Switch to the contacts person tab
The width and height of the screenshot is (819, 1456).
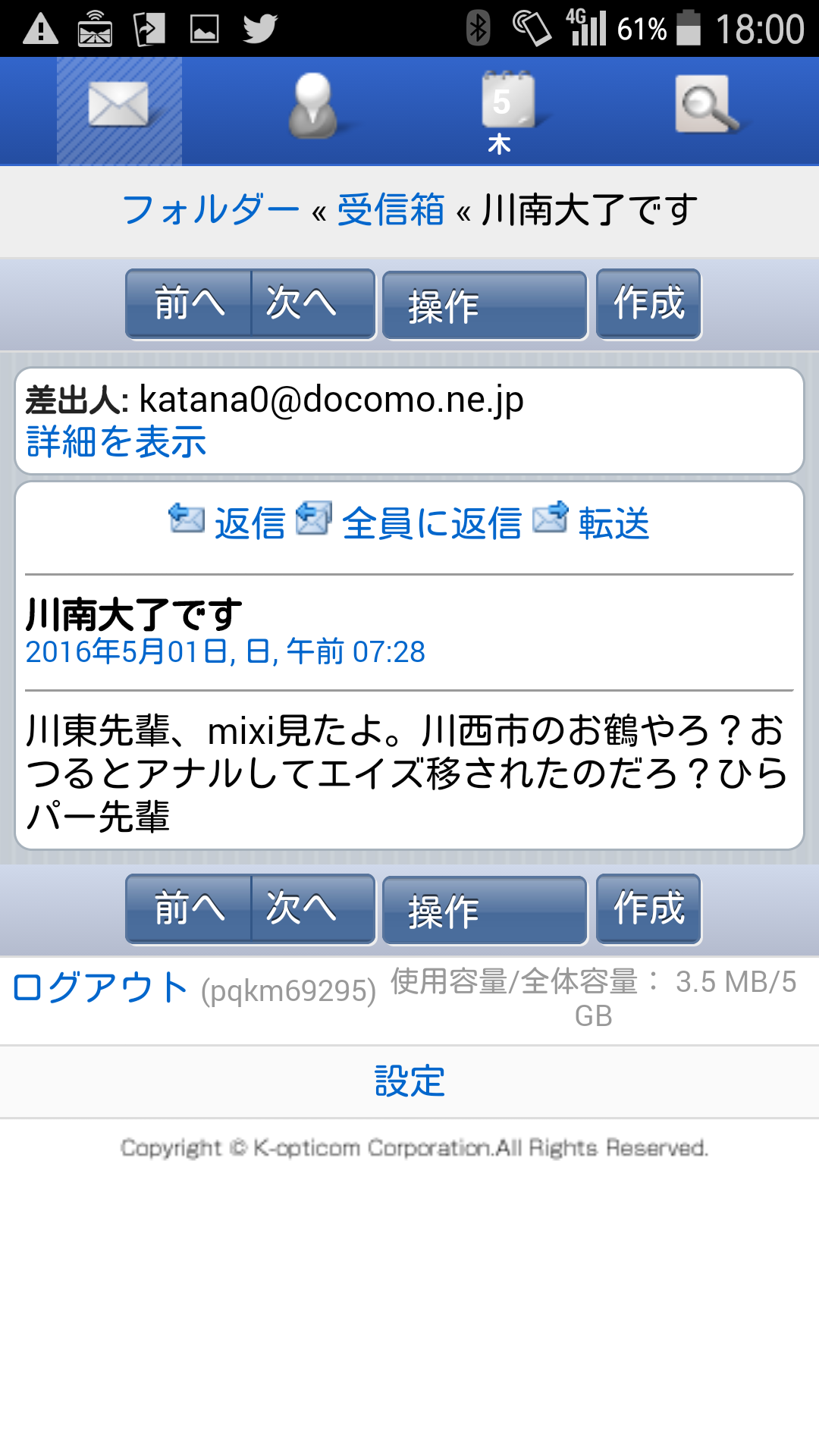312,110
